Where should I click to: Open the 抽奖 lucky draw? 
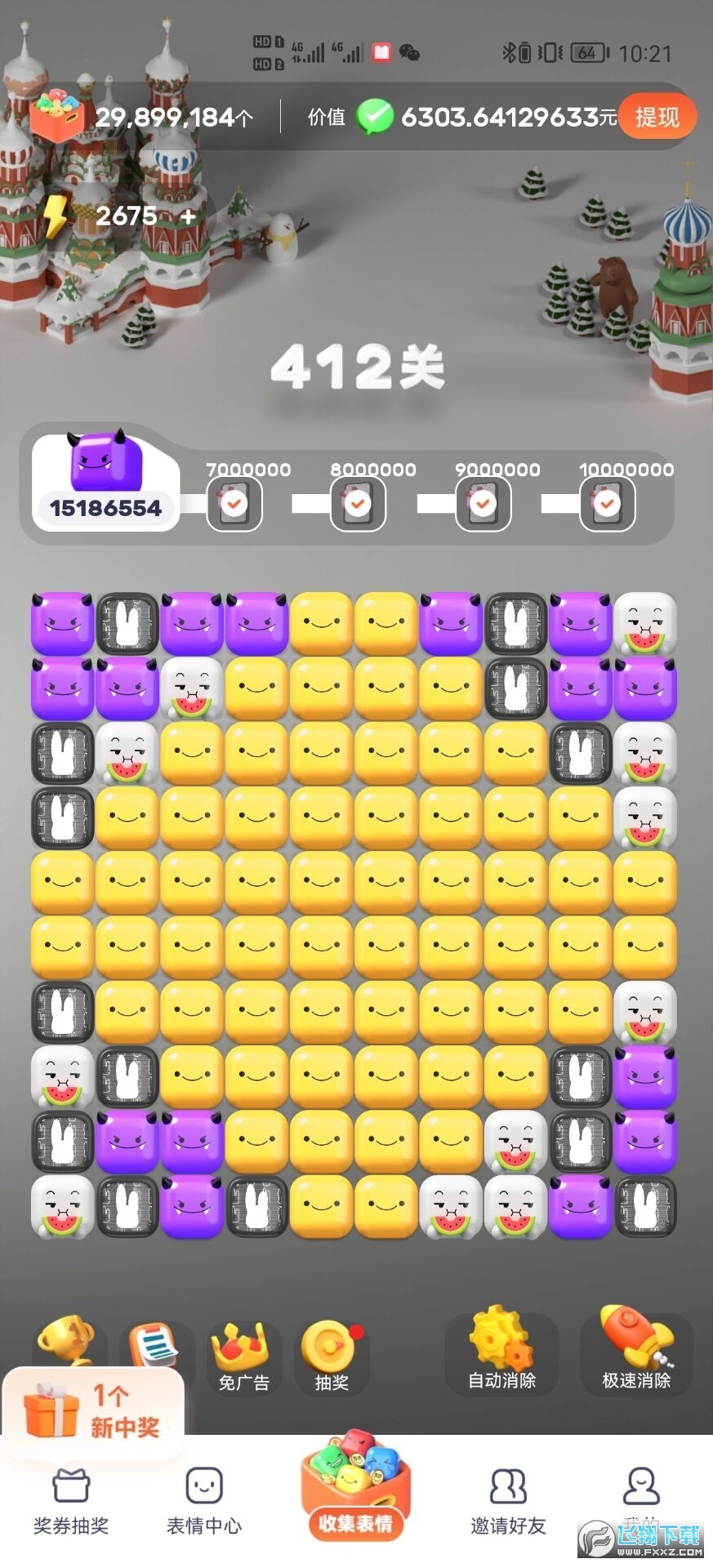coord(331,1357)
